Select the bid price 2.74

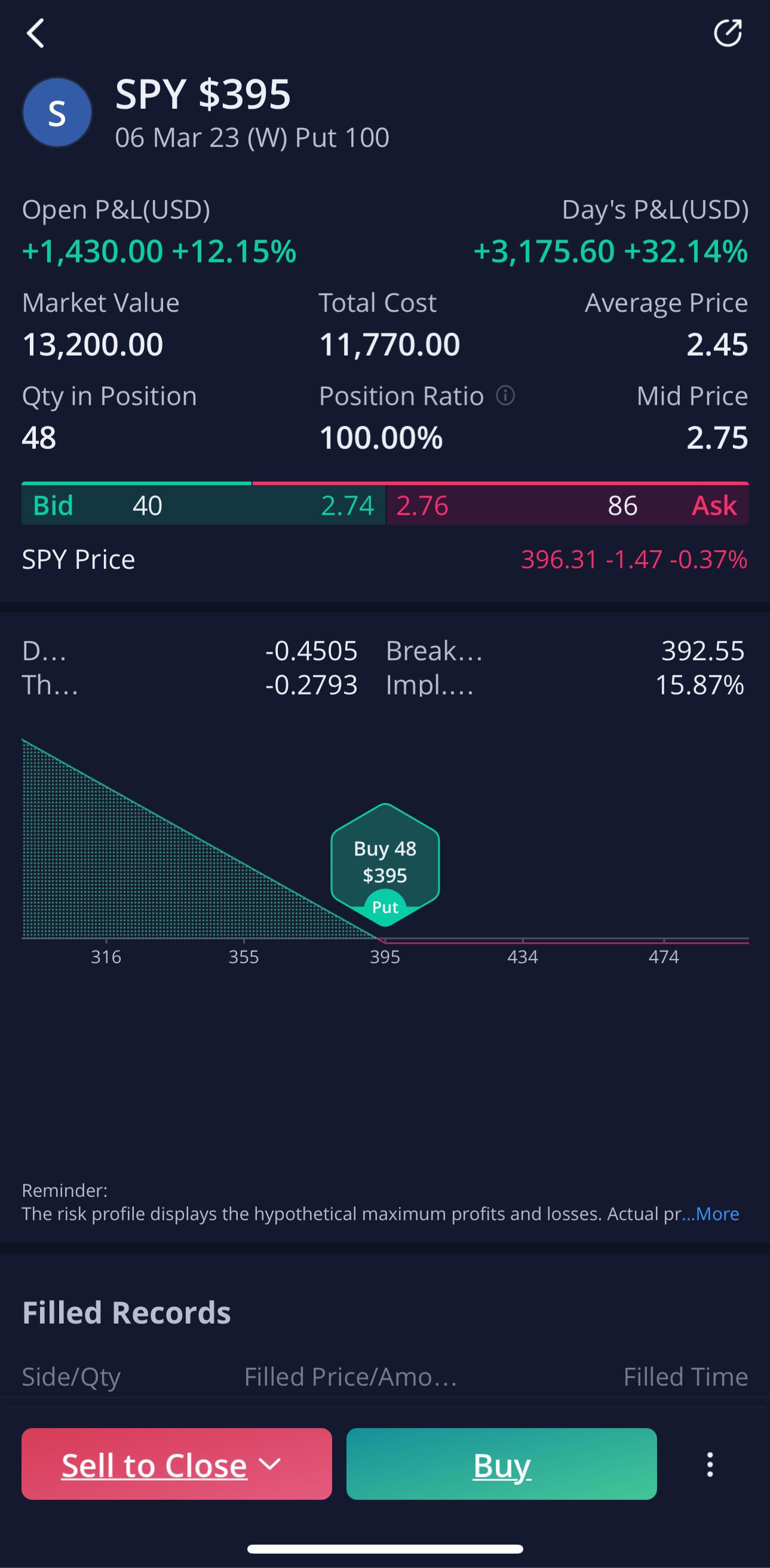pos(347,505)
